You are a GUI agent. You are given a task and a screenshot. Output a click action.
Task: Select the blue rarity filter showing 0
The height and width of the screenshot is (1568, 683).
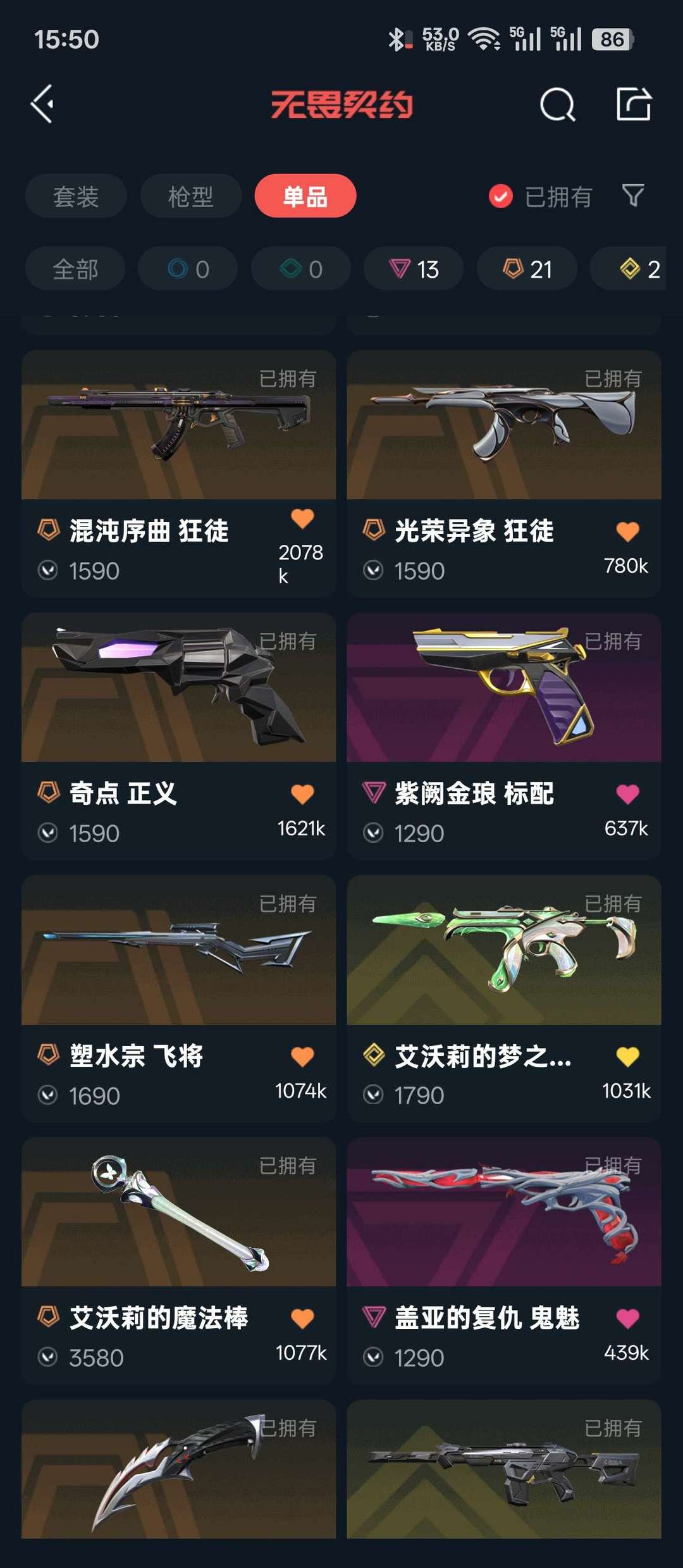point(187,269)
